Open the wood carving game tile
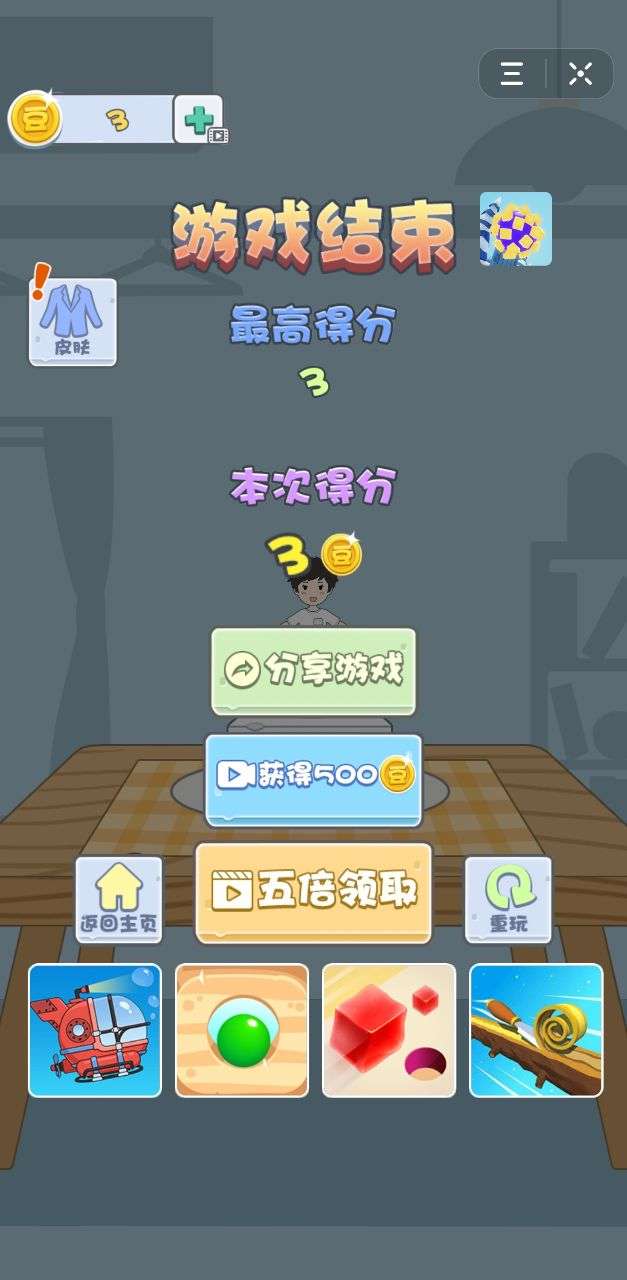Screen dimensions: 627x1280 [x=536, y=1030]
